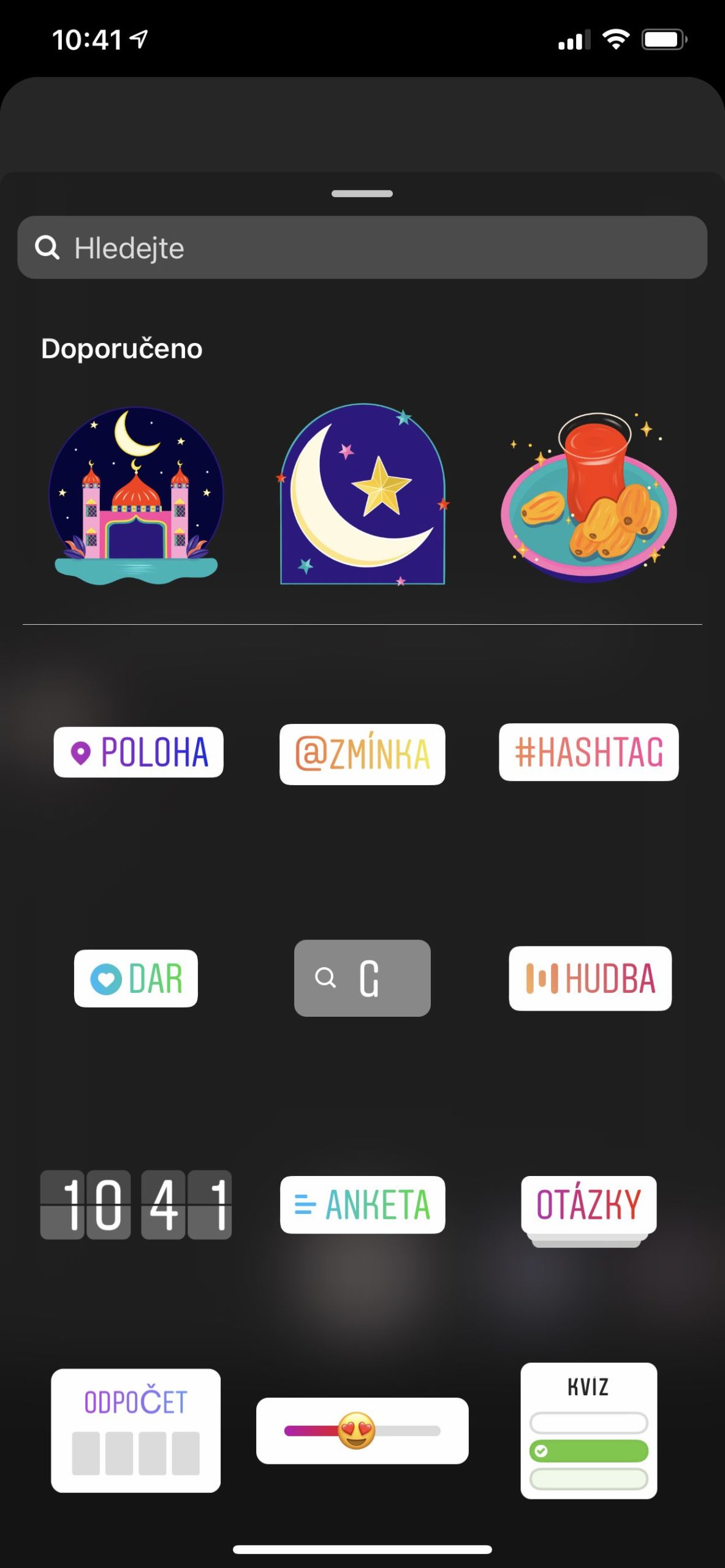Image resolution: width=725 pixels, height=1568 pixels.
Task: Open the GIF search sticker
Action: point(362,978)
